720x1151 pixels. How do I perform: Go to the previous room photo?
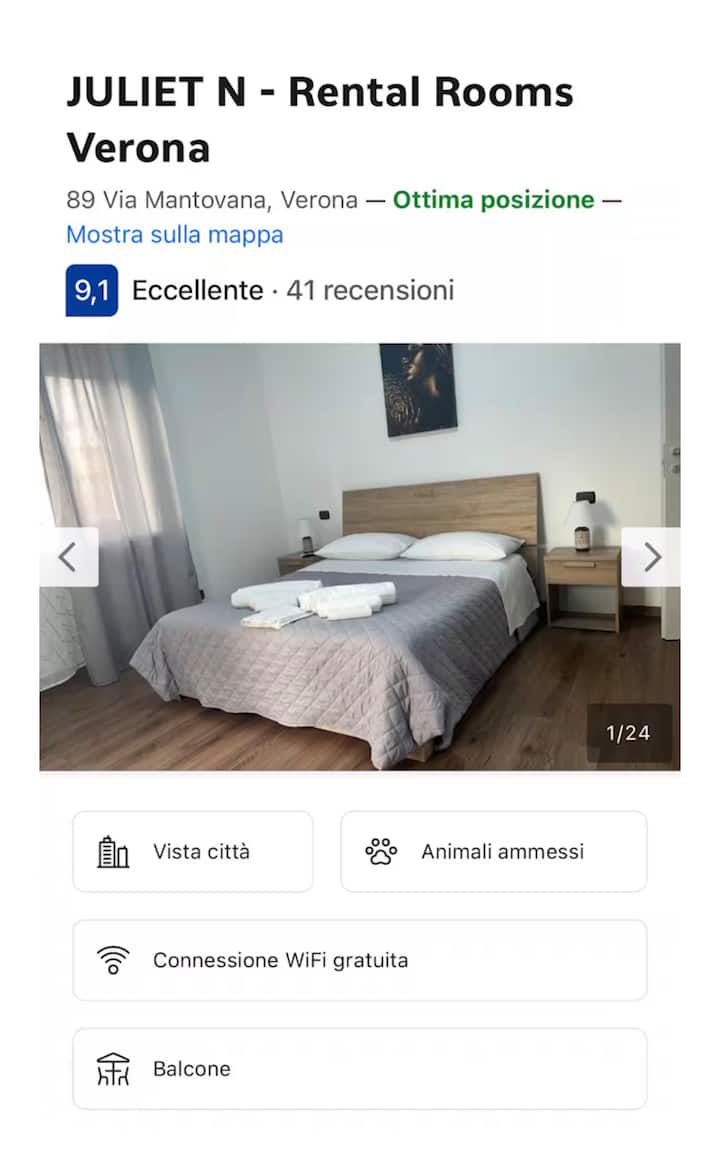68,557
